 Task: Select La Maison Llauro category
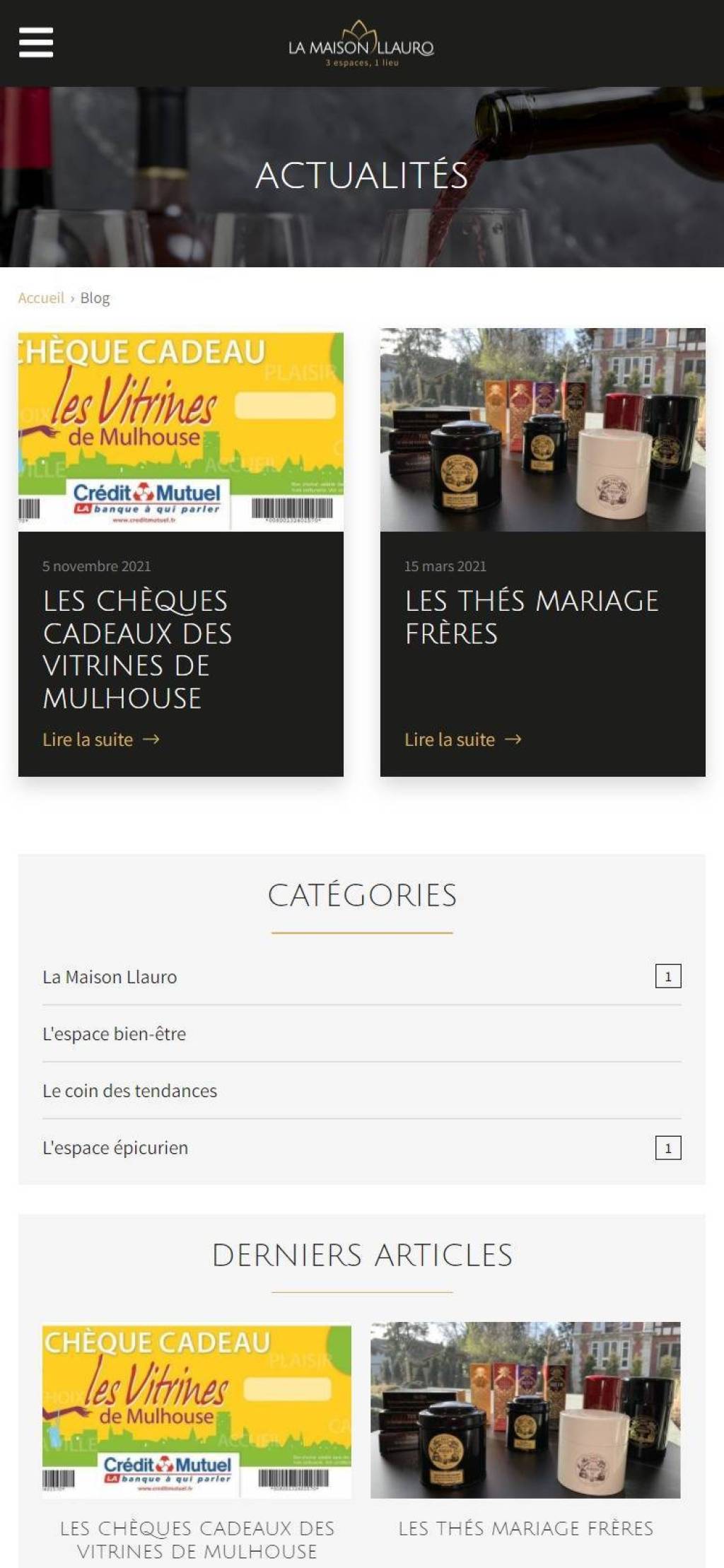(362, 976)
